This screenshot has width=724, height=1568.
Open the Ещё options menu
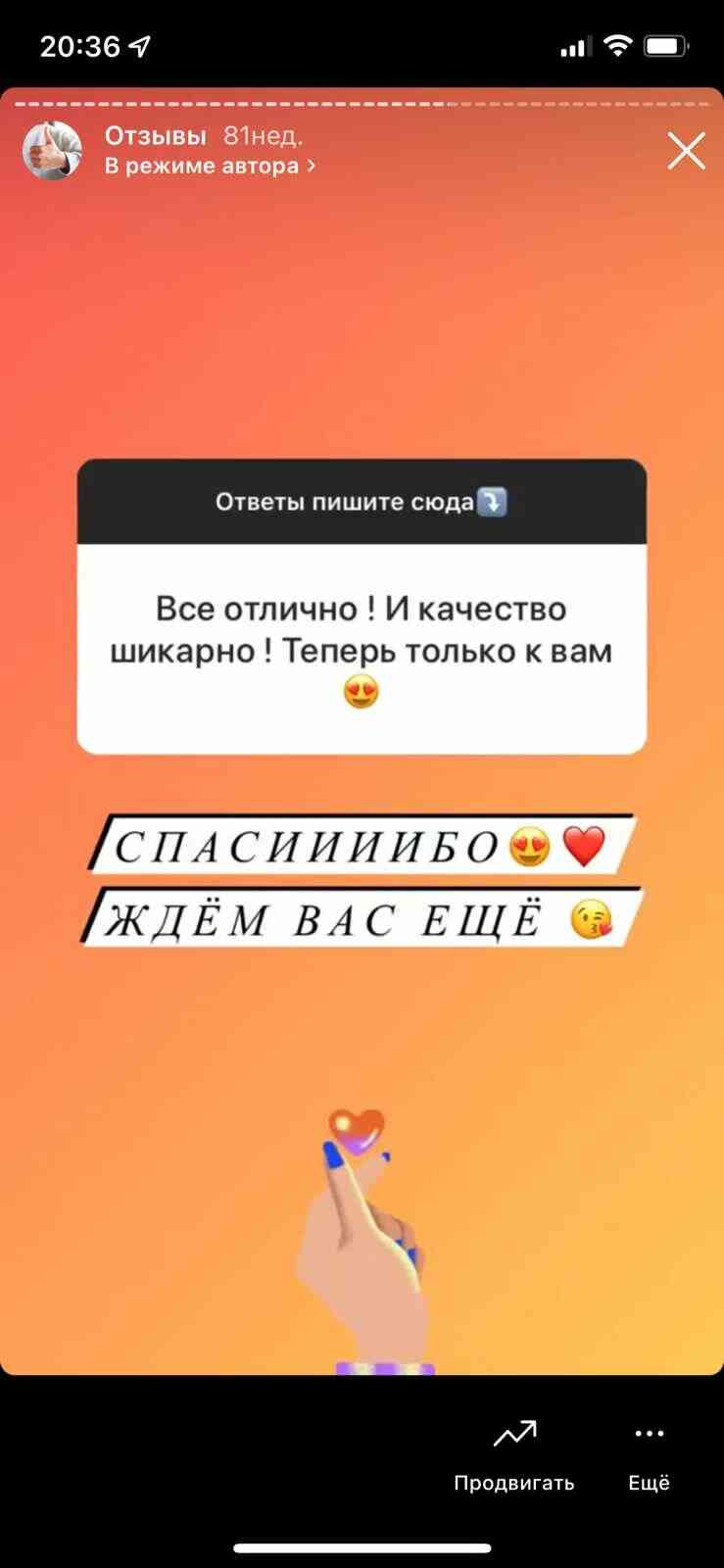click(650, 1455)
